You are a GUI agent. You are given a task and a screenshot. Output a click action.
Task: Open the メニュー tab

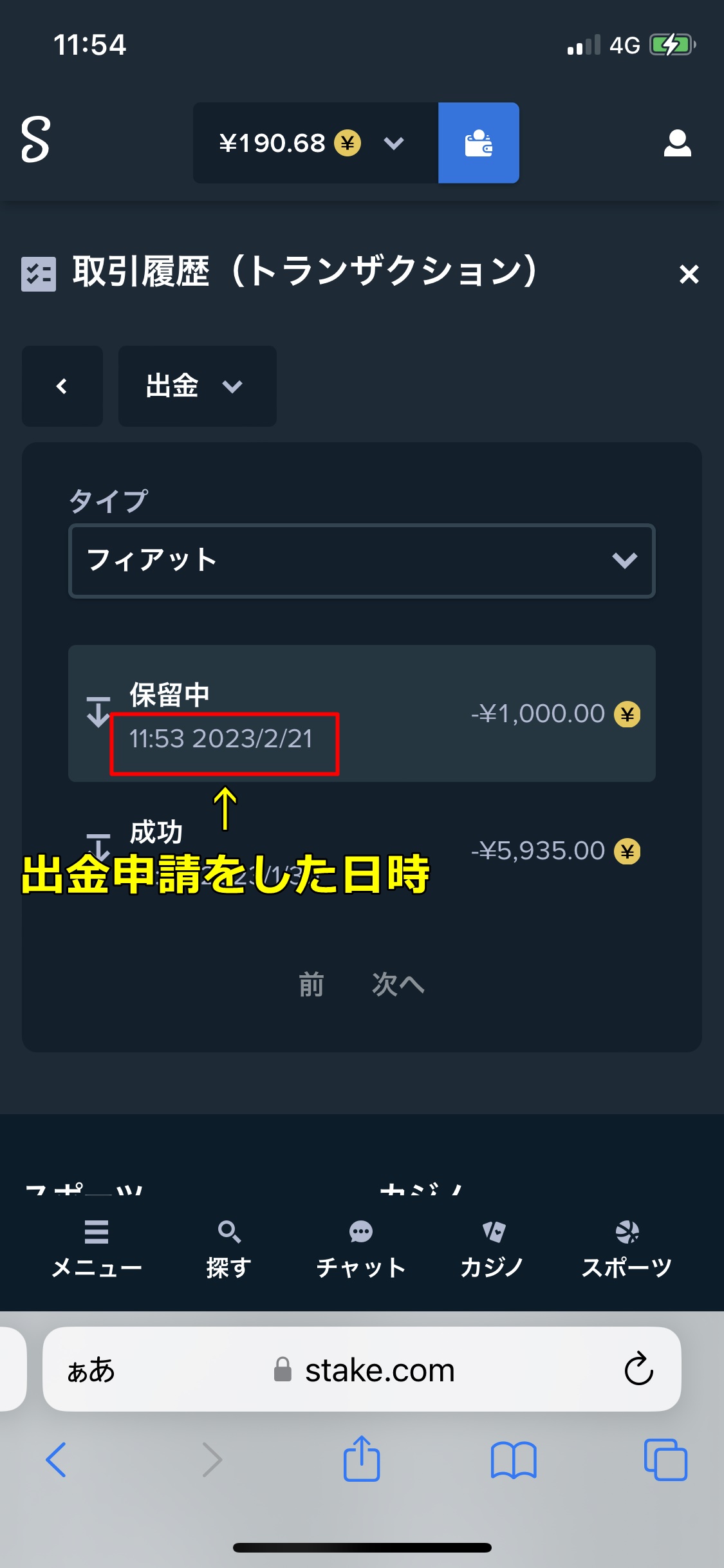[97, 1249]
